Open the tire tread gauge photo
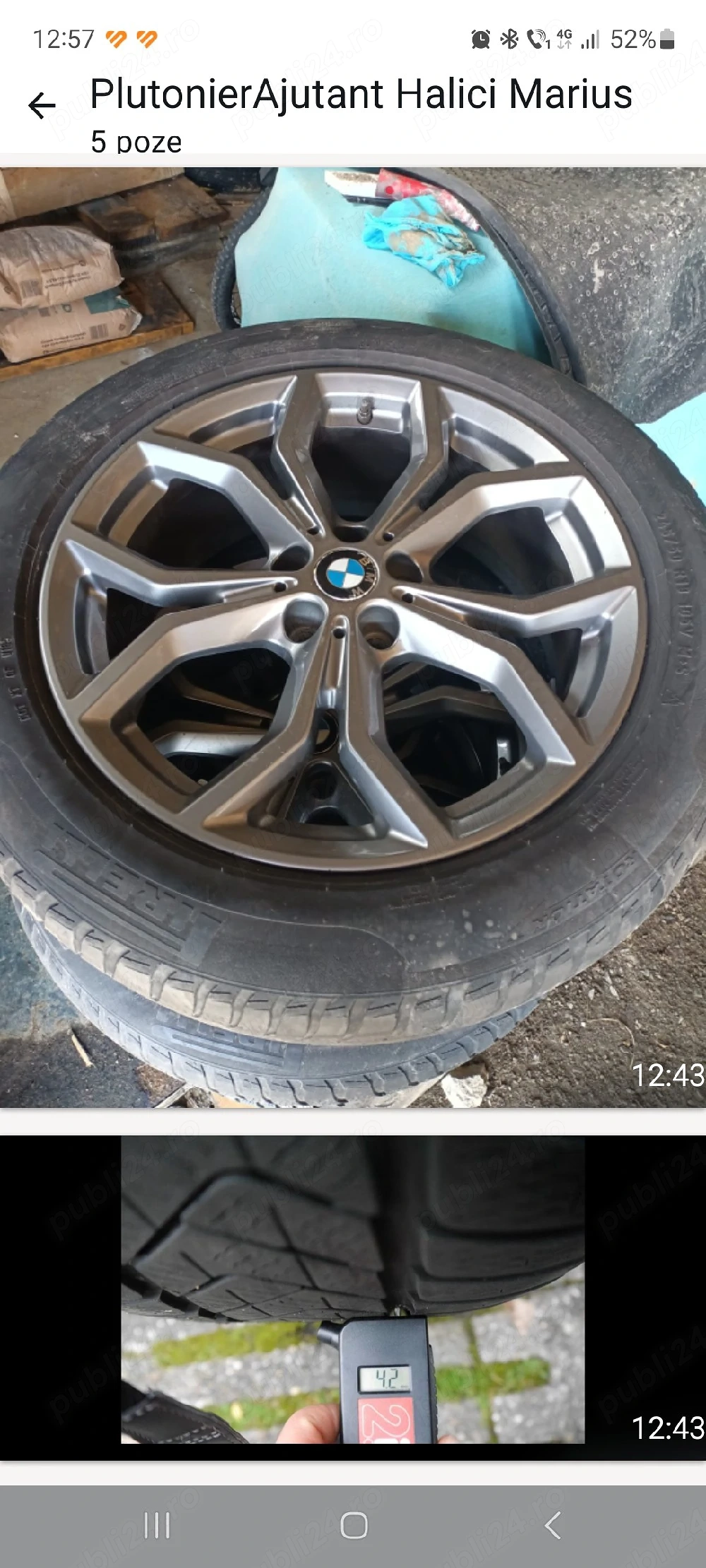Viewport: 706px width, 1568px height. point(353,1289)
